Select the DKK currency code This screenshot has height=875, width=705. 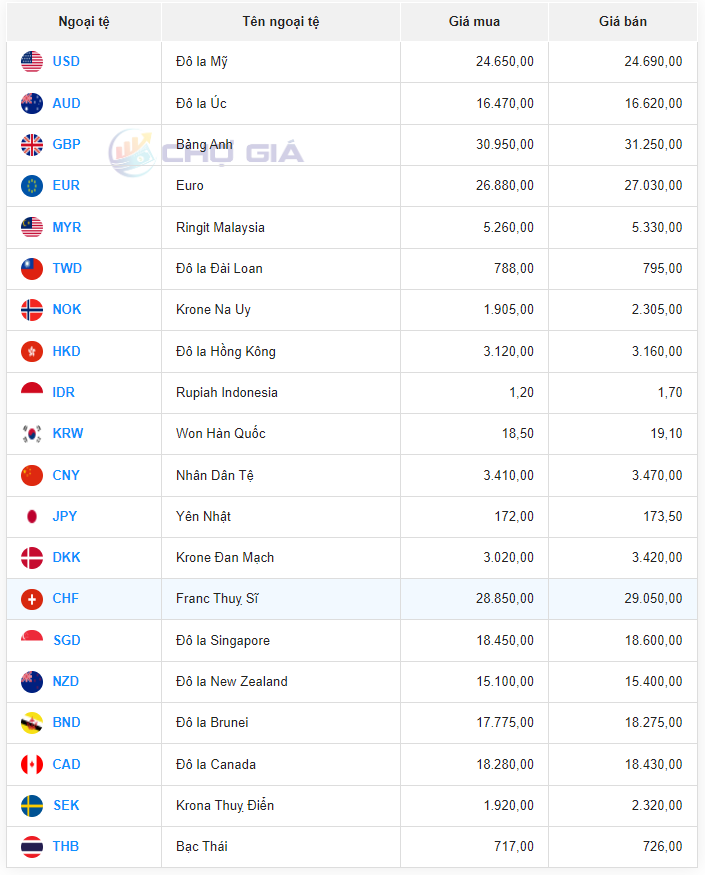pos(66,557)
